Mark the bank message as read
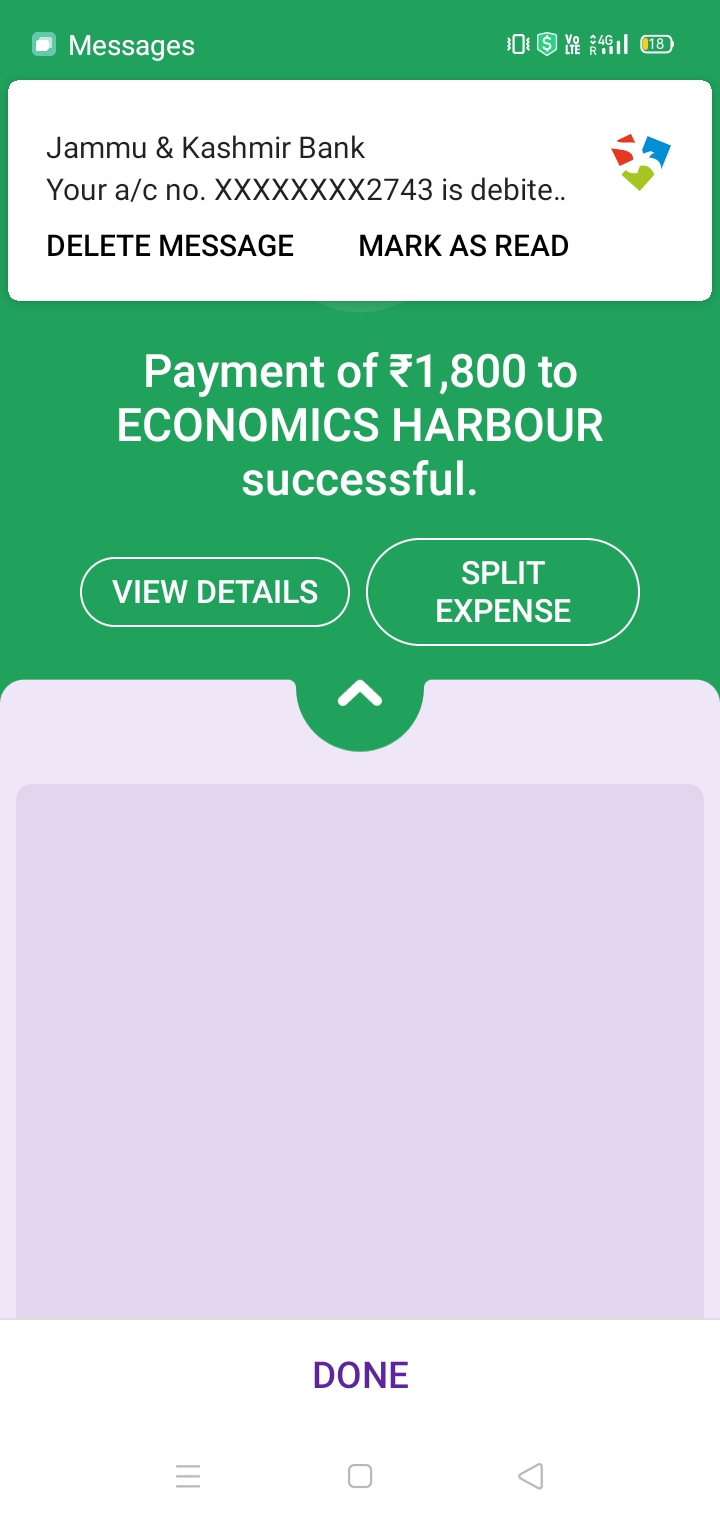 463,246
